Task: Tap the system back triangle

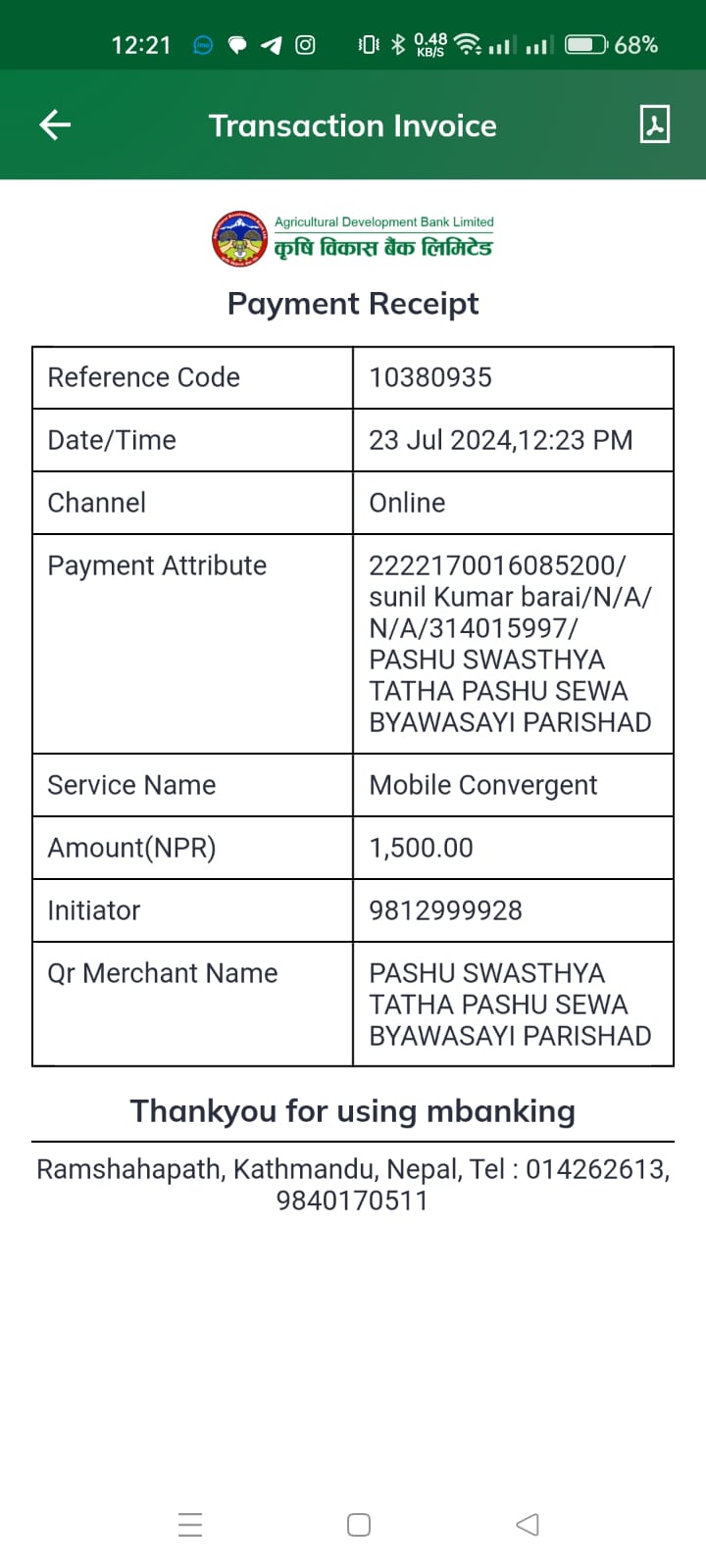Action: coord(528,1524)
